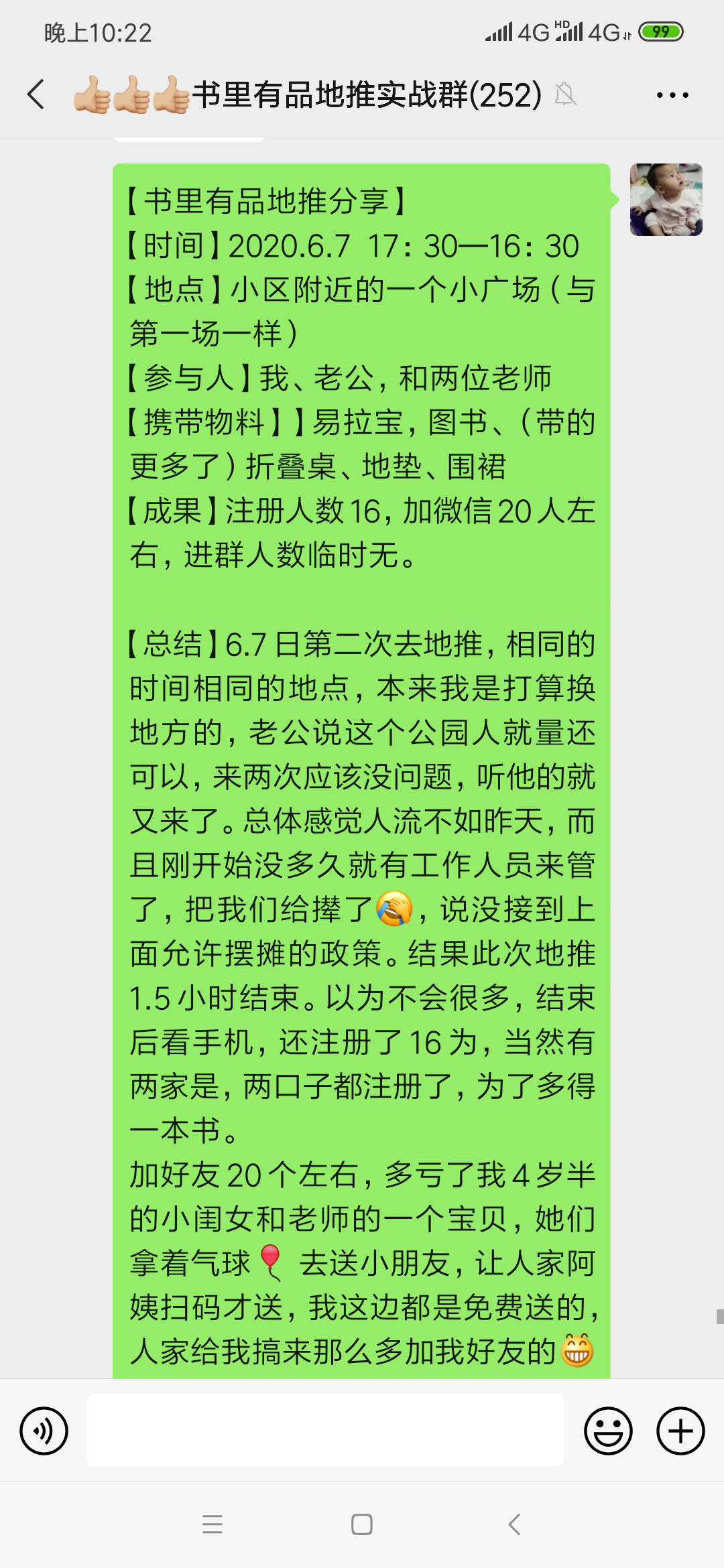724x1568 pixels.
Task: Go back from the group chat
Action: click(x=36, y=94)
